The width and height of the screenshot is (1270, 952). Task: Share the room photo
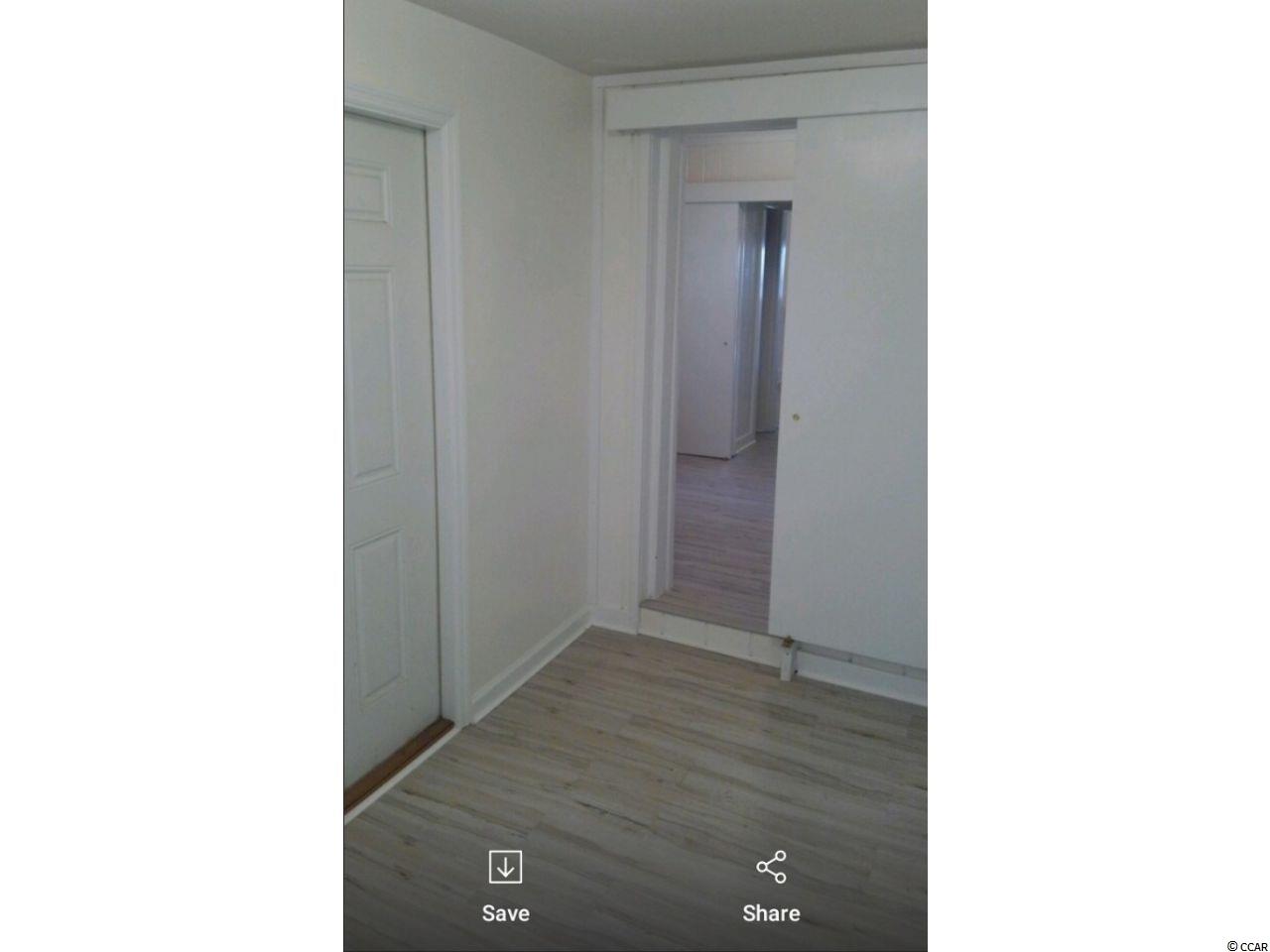pyautogui.click(x=771, y=886)
